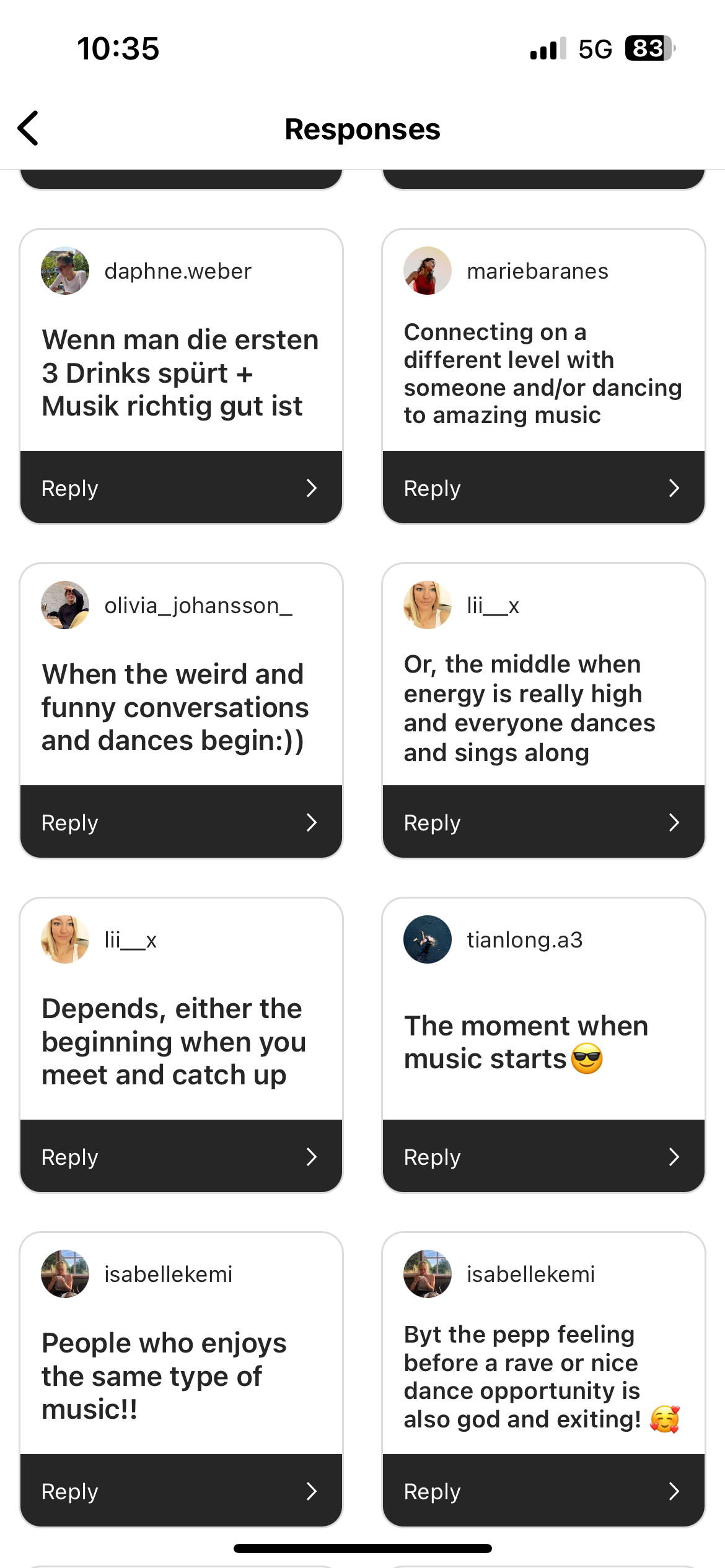725x1568 pixels.
Task: Reply to lii__x's 'Depends, either' response
Action: point(181,1157)
